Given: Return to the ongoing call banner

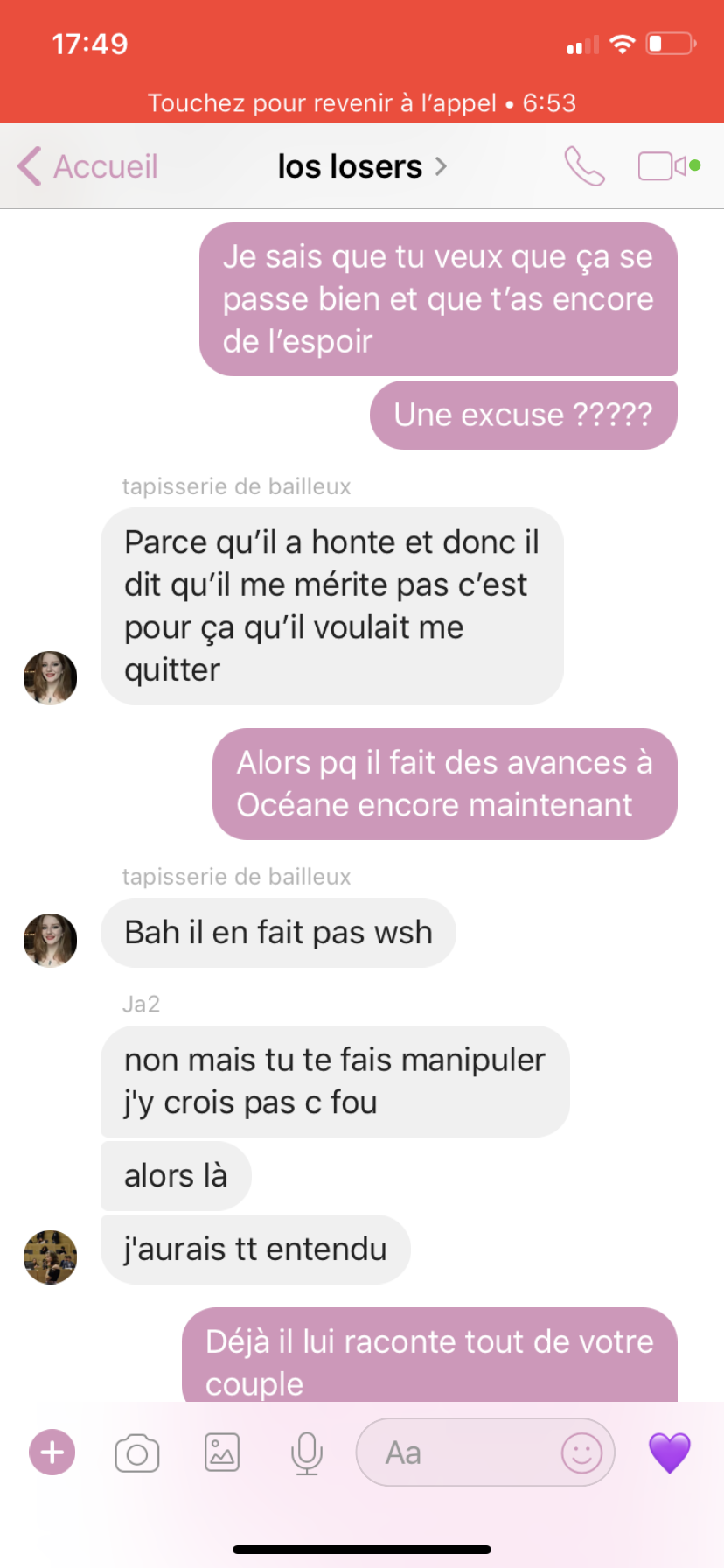Looking at the screenshot, I should tap(362, 102).
